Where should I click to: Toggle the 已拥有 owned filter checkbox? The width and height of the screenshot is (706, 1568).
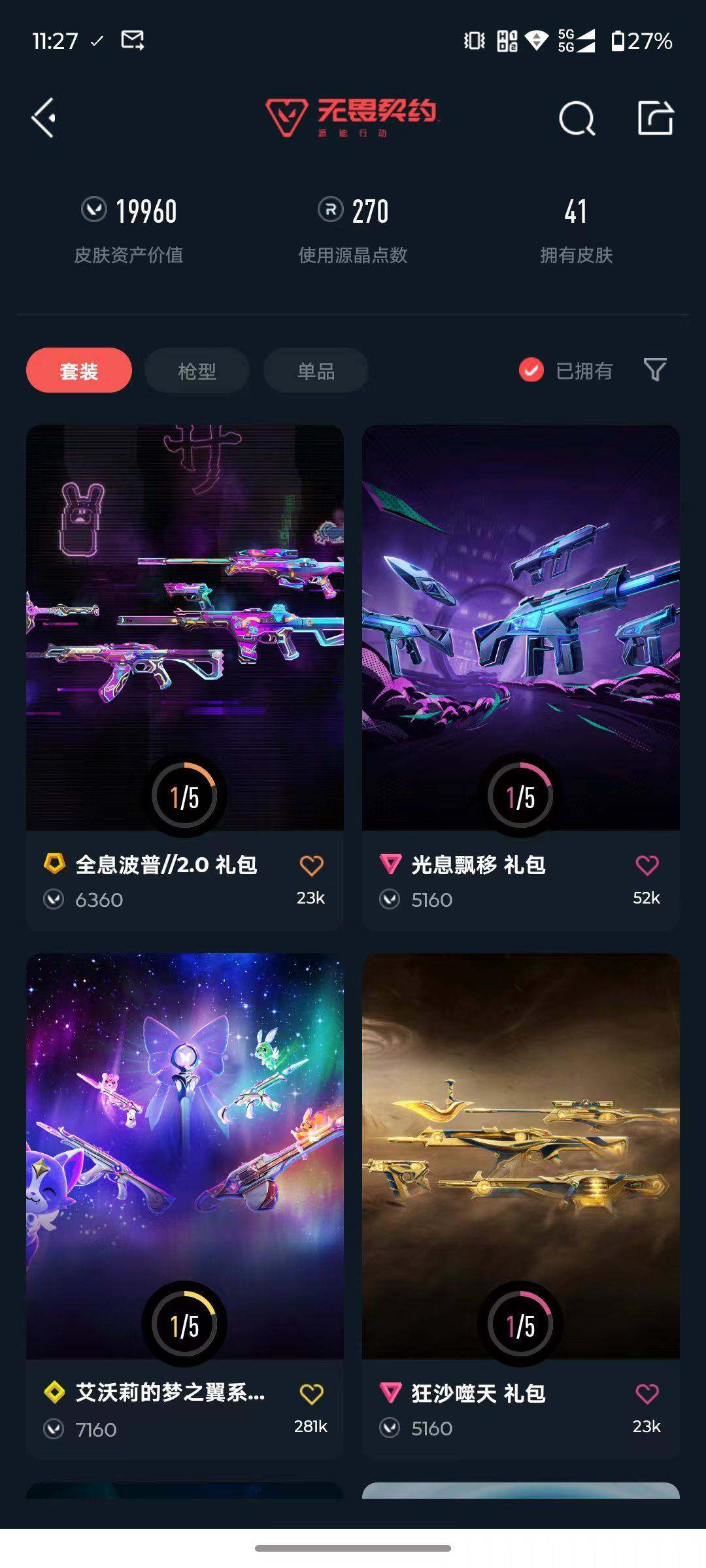(x=530, y=370)
